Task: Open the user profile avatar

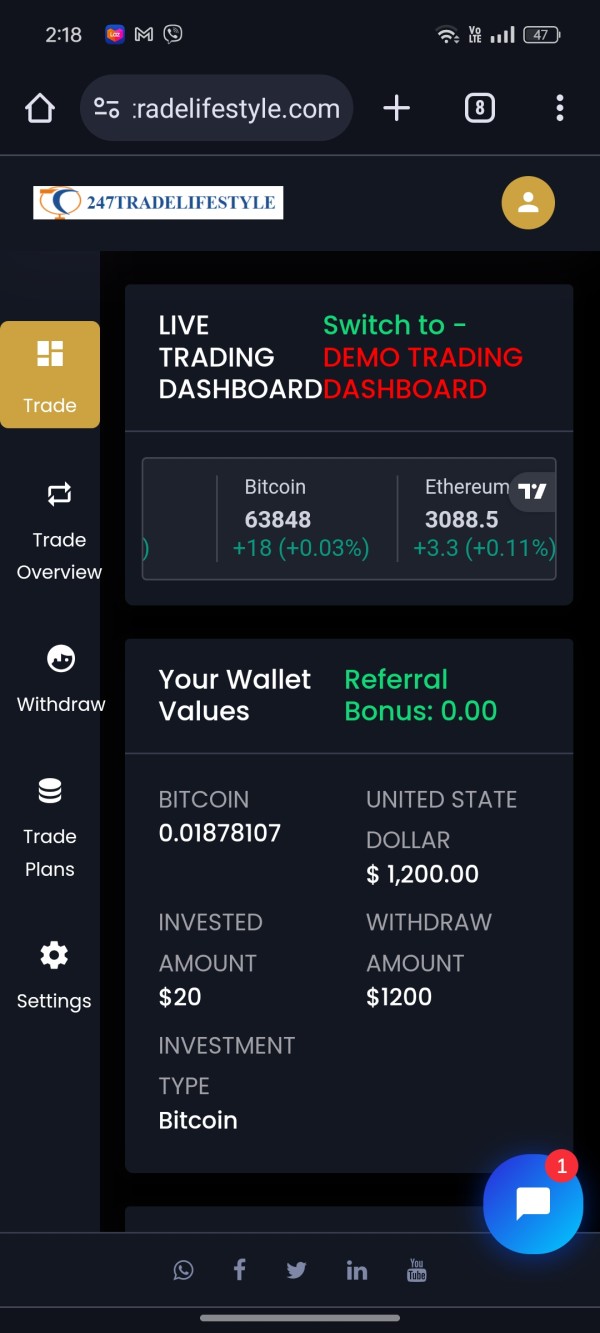Action: (x=528, y=203)
